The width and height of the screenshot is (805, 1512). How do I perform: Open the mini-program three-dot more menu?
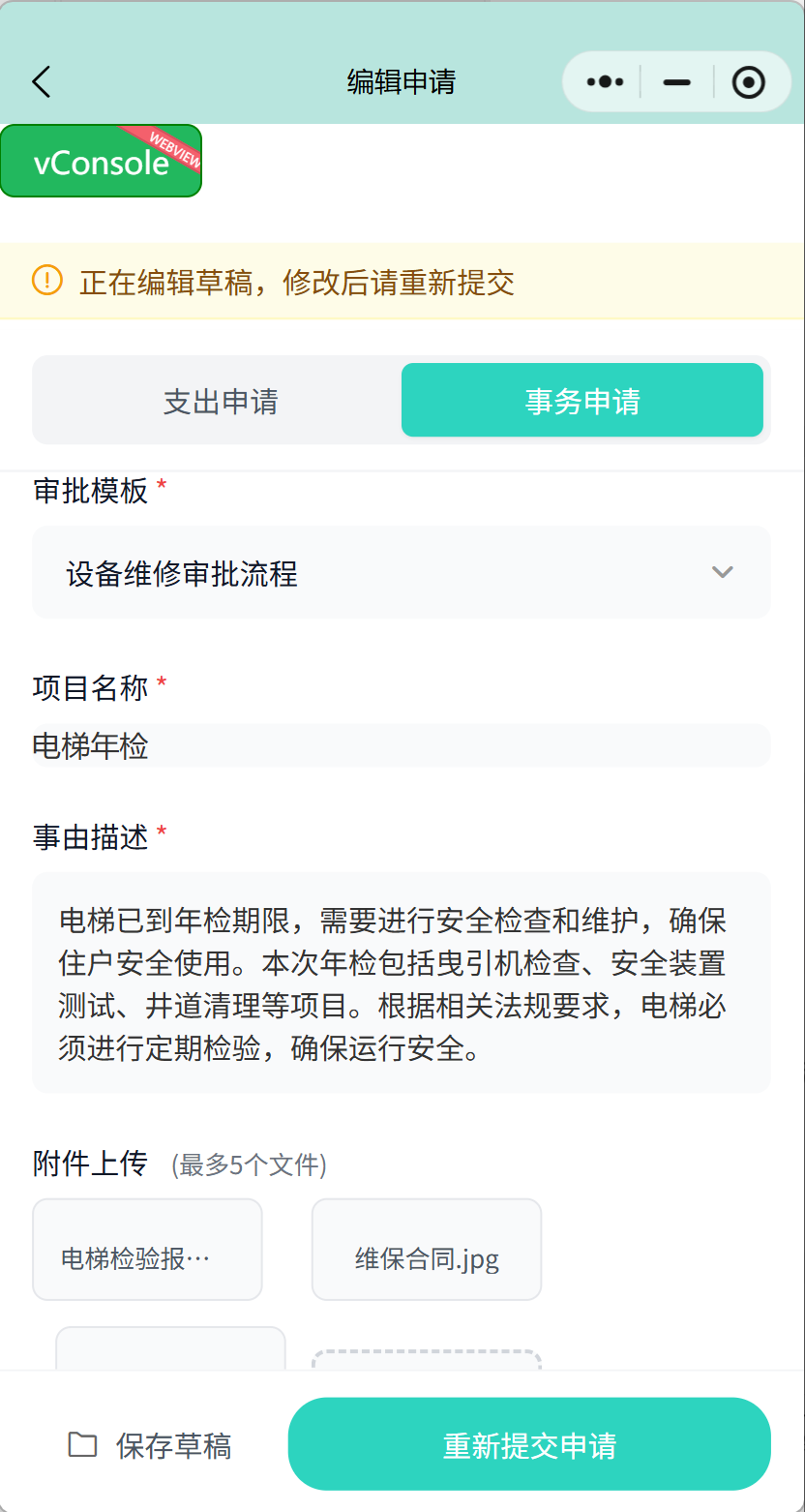pos(603,82)
